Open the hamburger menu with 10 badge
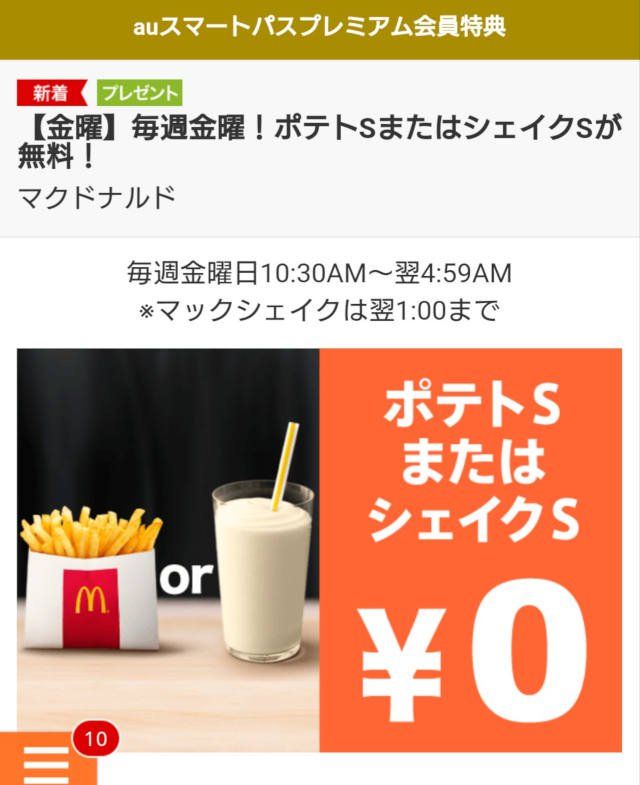Screen dimensions: 640x785 click(x=45, y=761)
